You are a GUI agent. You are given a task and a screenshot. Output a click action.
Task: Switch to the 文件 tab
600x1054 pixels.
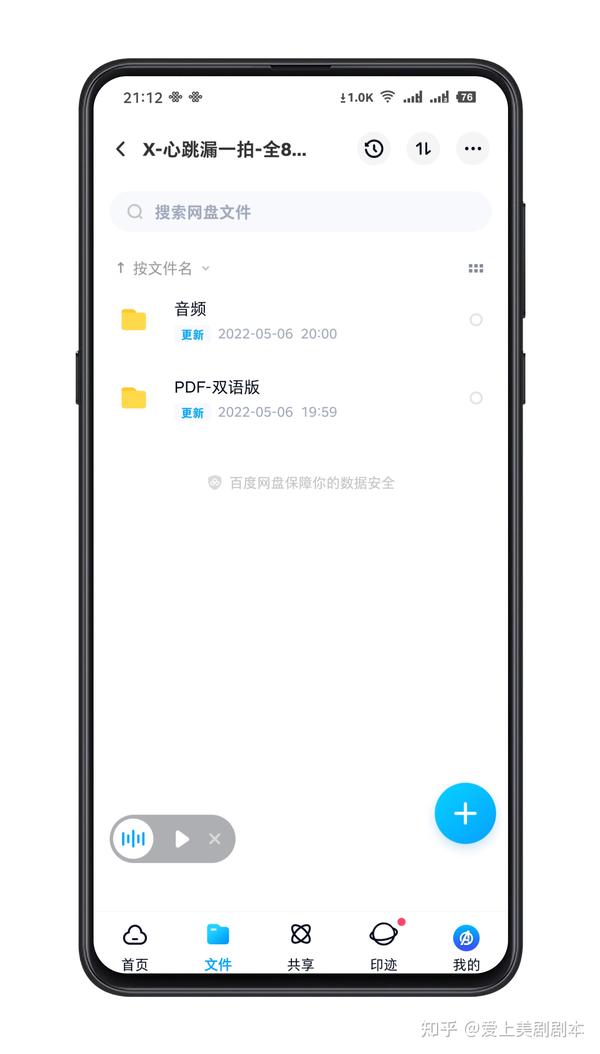pos(218,947)
